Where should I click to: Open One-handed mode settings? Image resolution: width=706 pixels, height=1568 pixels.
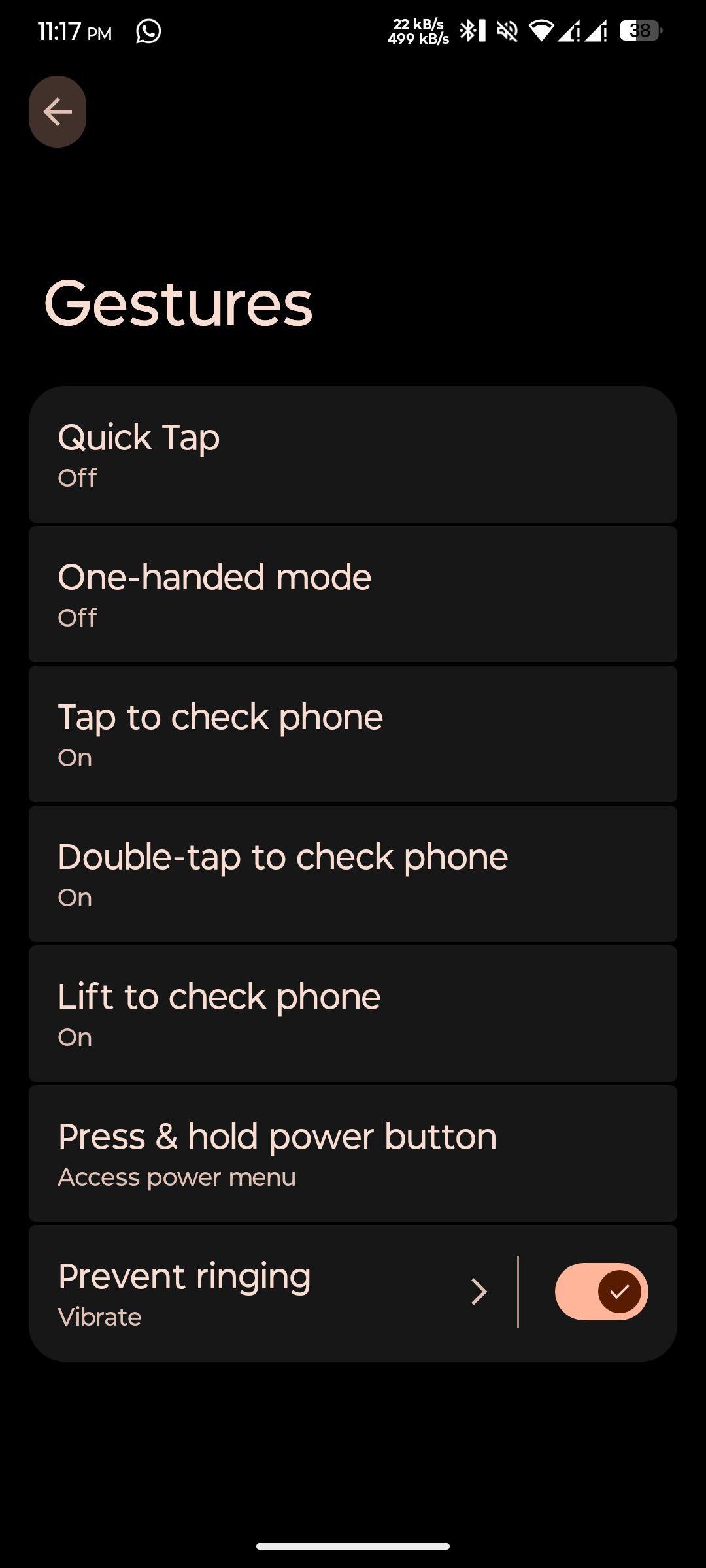[x=353, y=595]
